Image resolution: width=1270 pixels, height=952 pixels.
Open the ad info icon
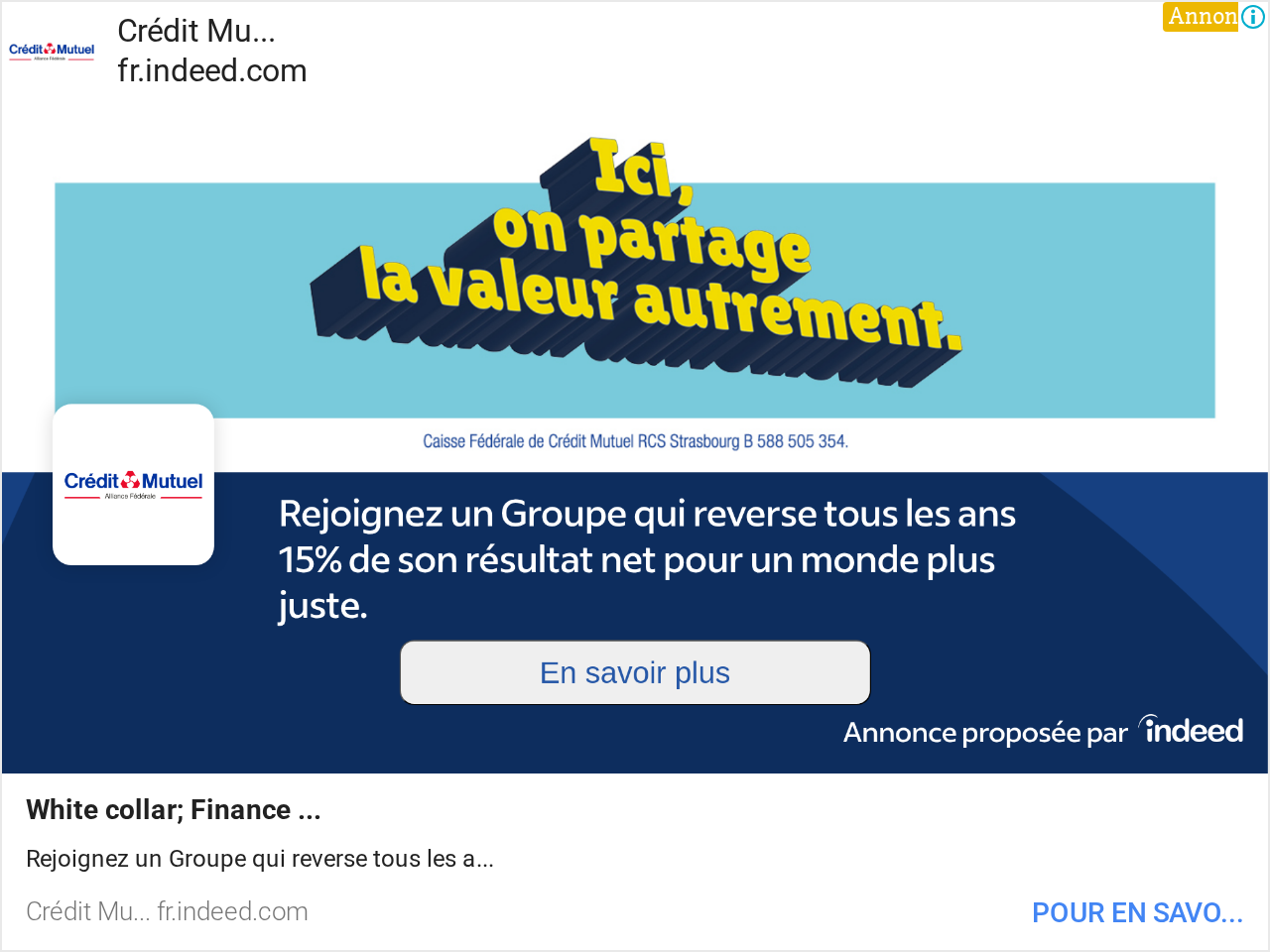coord(1253,16)
